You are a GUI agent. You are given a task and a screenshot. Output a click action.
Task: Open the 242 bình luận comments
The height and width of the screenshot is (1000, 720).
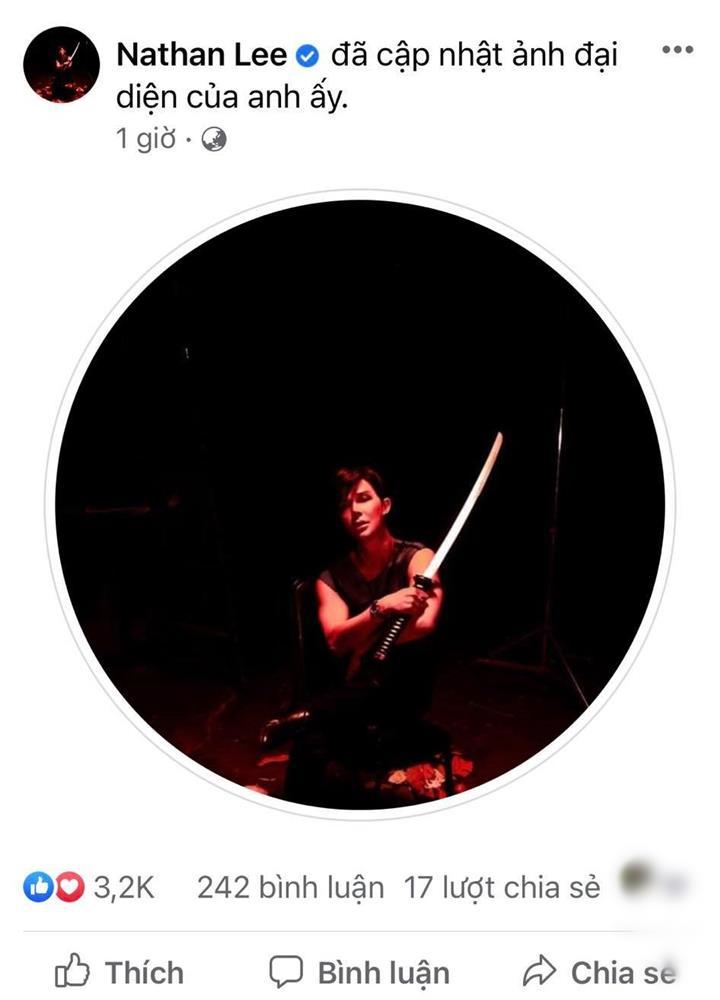(x=290, y=886)
